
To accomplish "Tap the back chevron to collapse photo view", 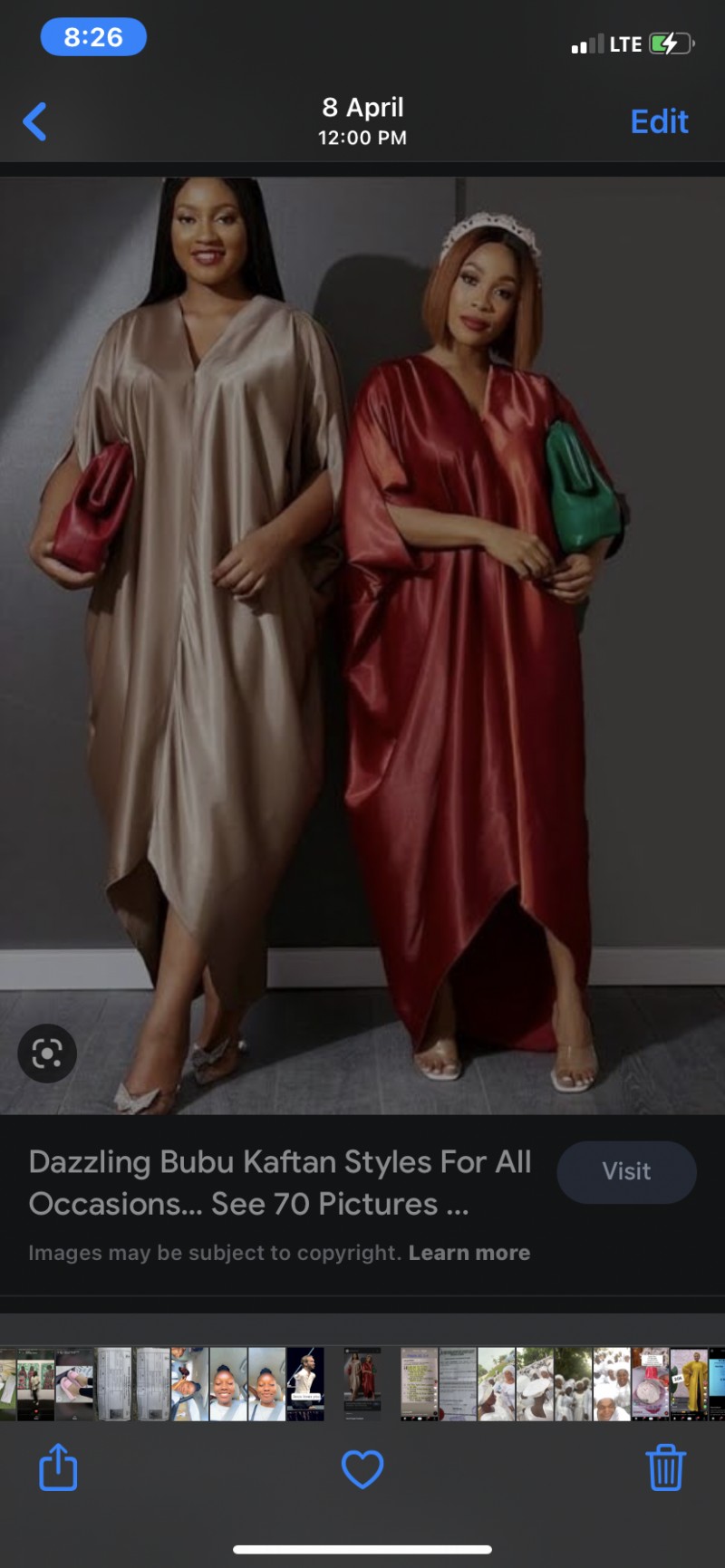I will tap(35, 120).
